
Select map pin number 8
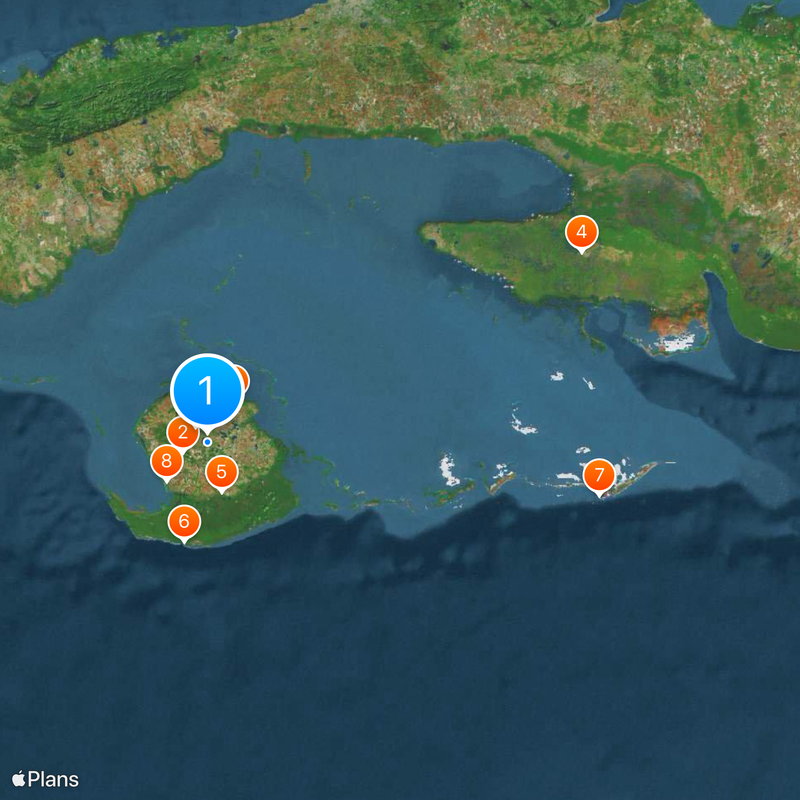pos(166,461)
